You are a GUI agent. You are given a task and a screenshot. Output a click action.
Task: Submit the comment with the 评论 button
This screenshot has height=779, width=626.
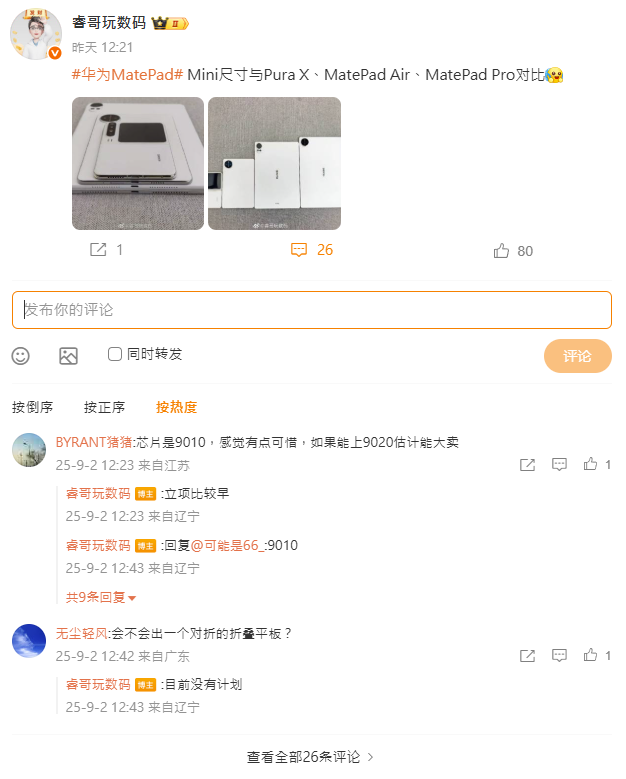pyautogui.click(x=577, y=356)
